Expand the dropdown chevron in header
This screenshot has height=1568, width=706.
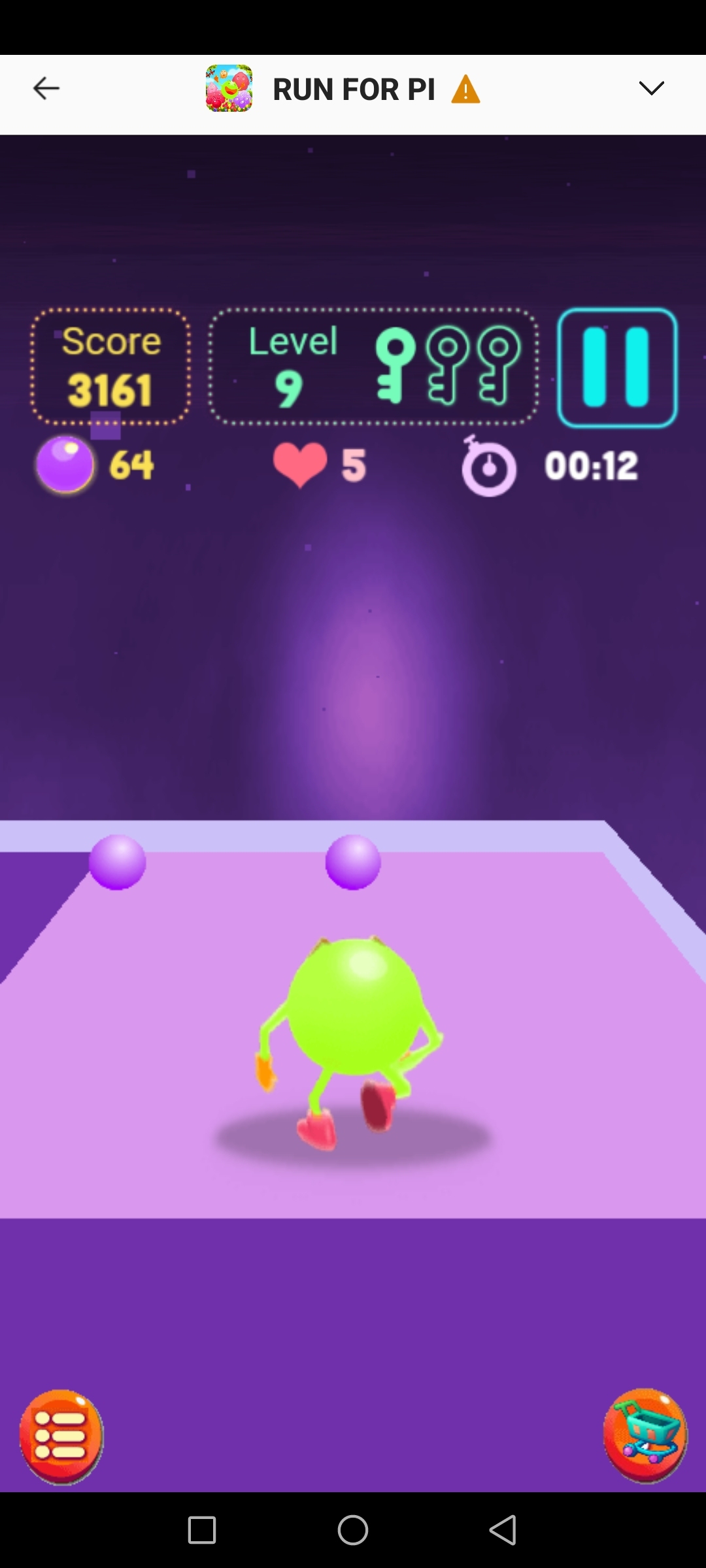point(651,88)
